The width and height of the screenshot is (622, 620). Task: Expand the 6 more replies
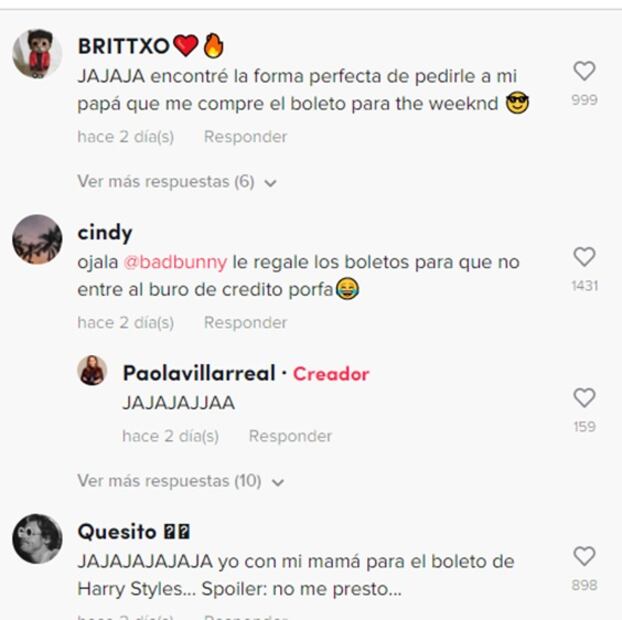(177, 182)
